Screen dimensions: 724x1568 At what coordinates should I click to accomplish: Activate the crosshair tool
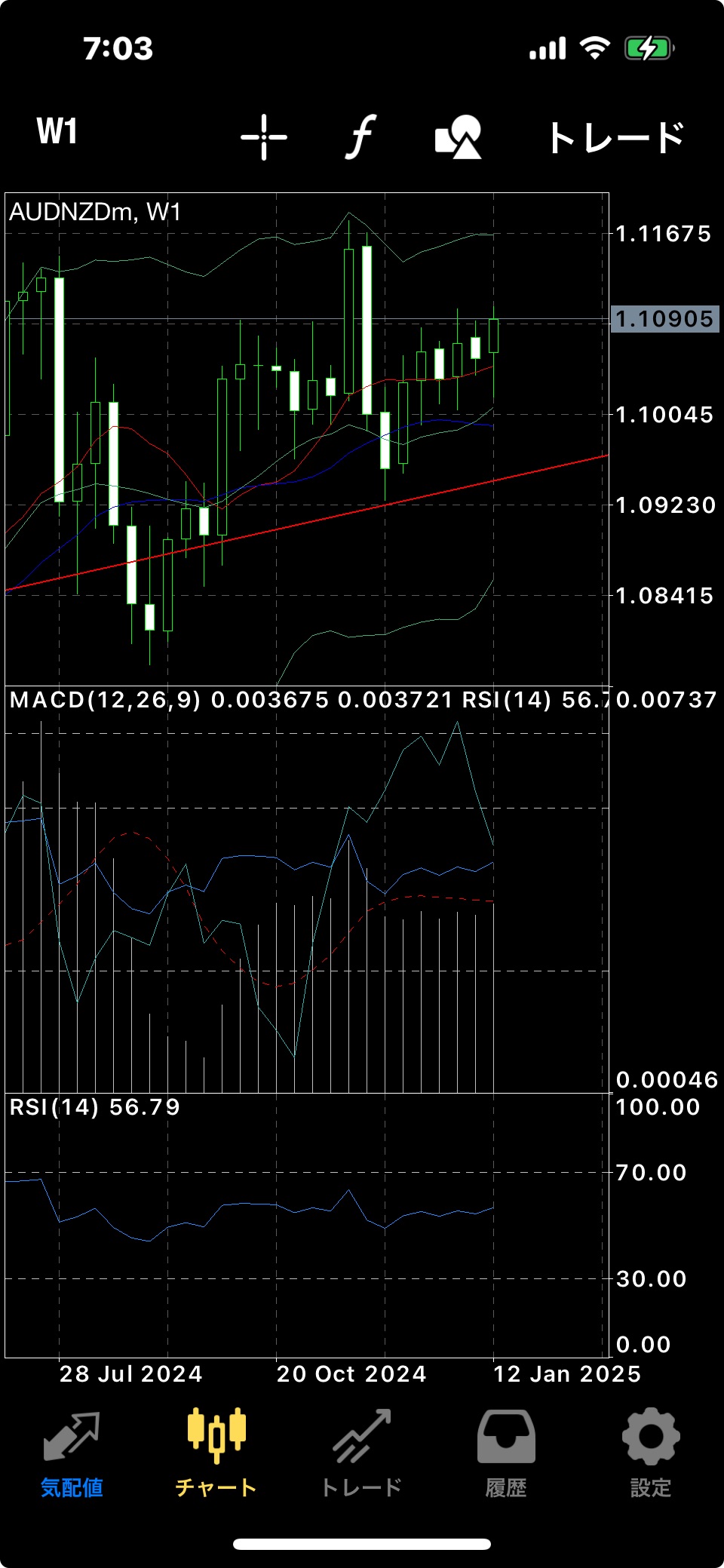click(x=264, y=137)
